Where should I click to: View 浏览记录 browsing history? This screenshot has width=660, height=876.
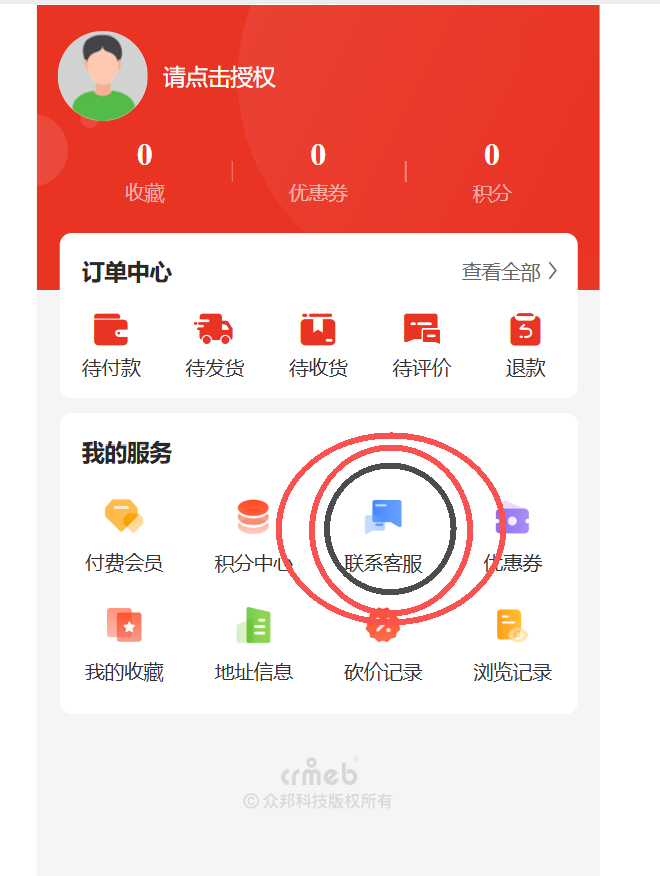512,645
